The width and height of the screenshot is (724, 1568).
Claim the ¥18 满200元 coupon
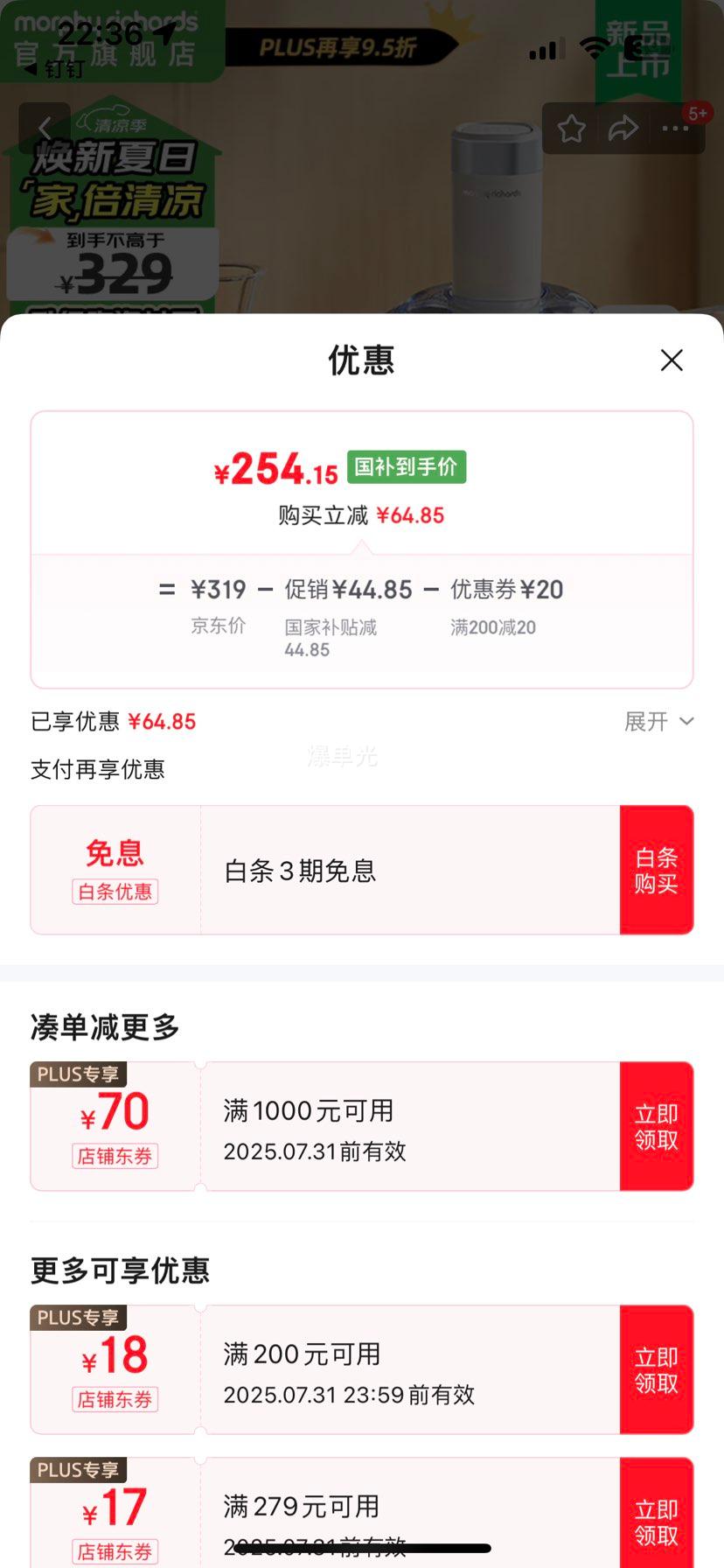point(657,1370)
